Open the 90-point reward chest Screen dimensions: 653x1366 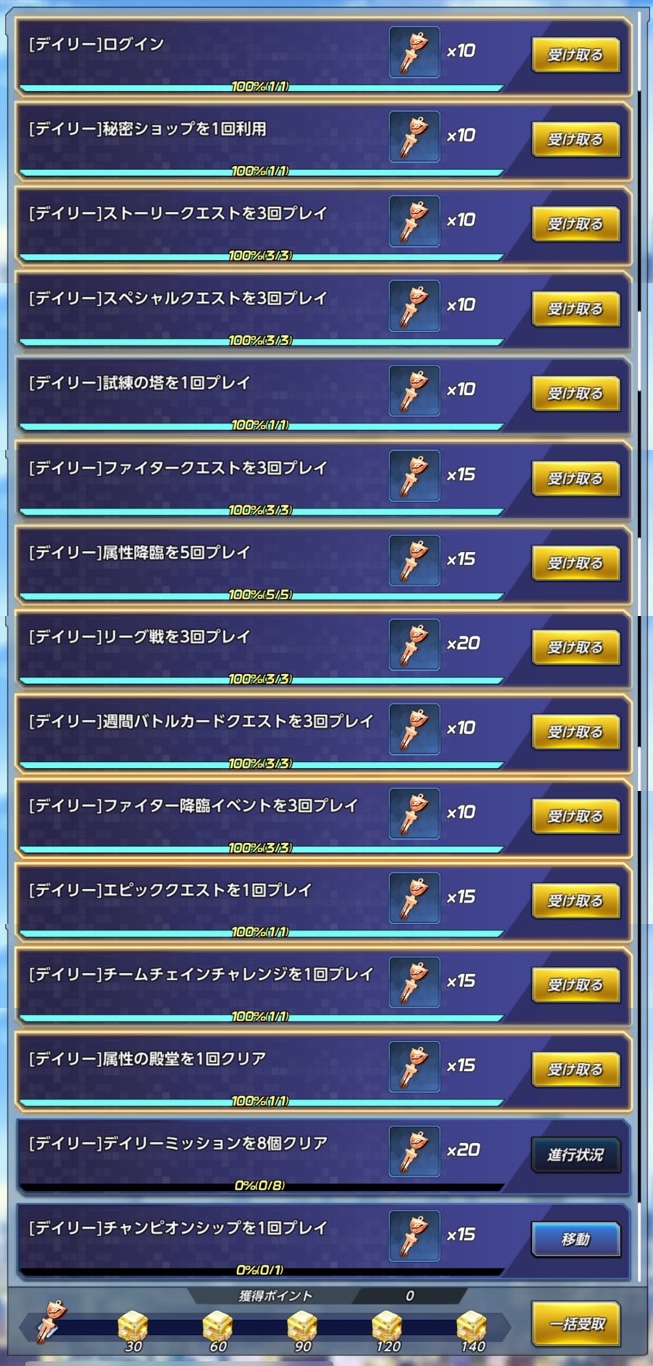click(301, 1328)
